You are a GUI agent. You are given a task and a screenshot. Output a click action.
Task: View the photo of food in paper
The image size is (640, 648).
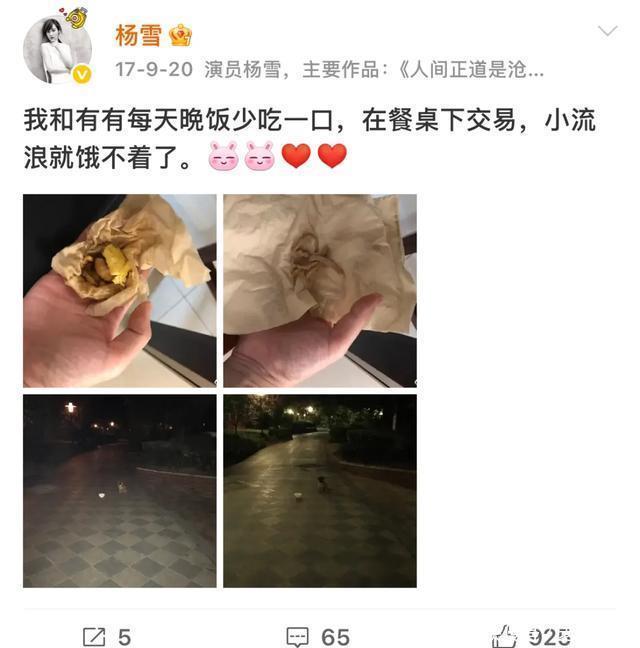click(119, 290)
